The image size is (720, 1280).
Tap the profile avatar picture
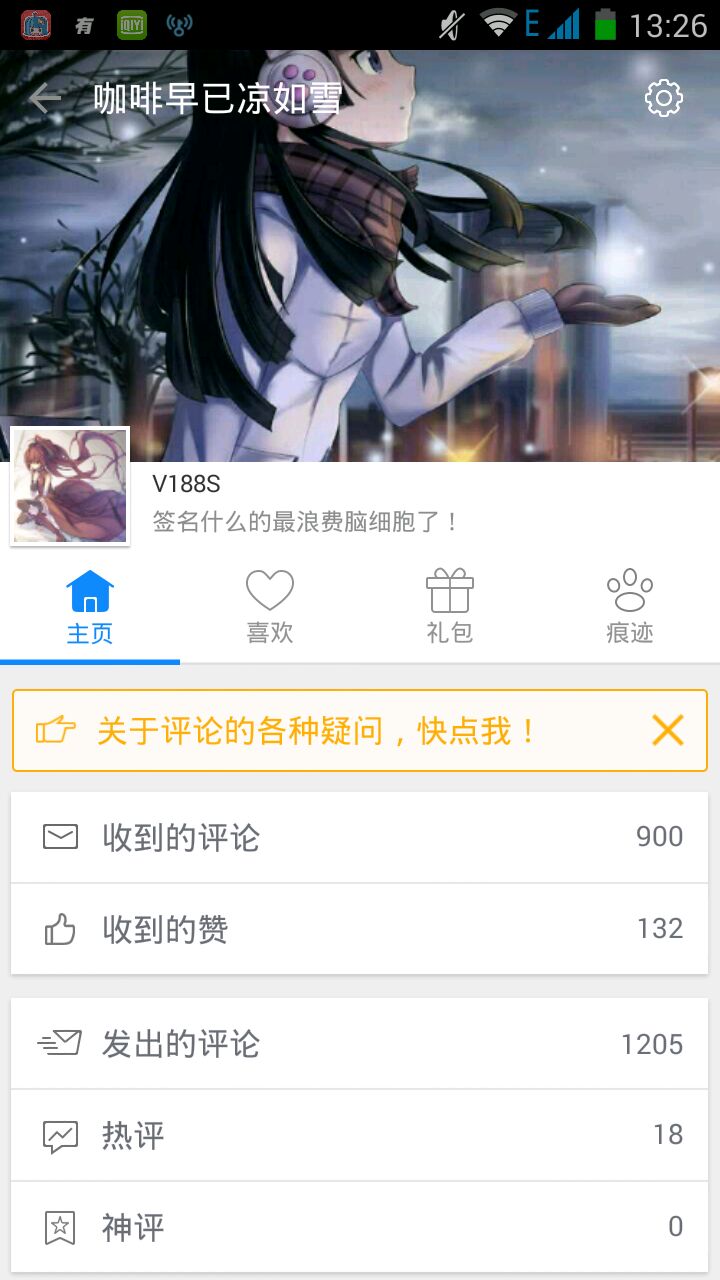point(70,486)
